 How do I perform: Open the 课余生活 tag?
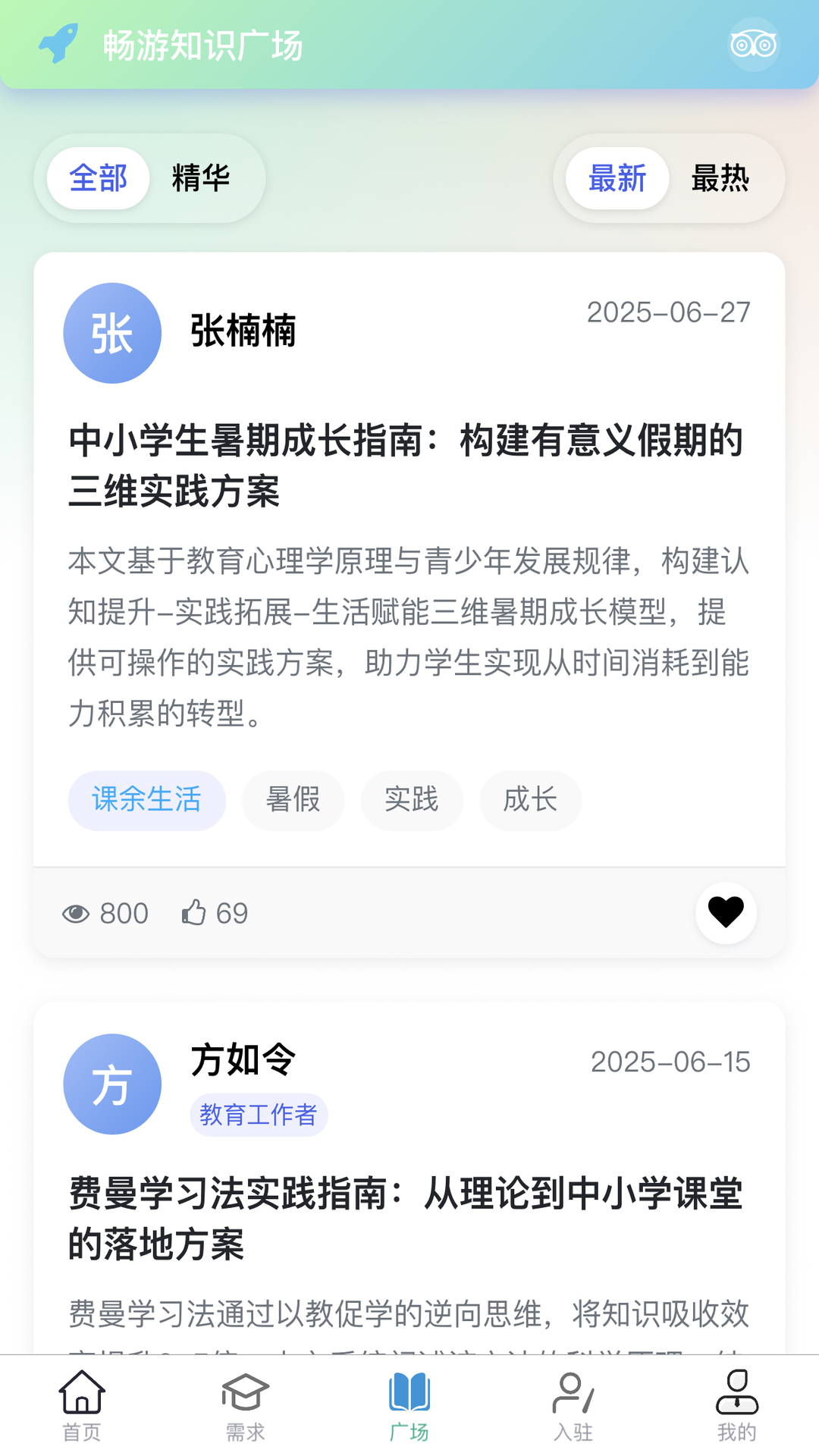coord(146,800)
